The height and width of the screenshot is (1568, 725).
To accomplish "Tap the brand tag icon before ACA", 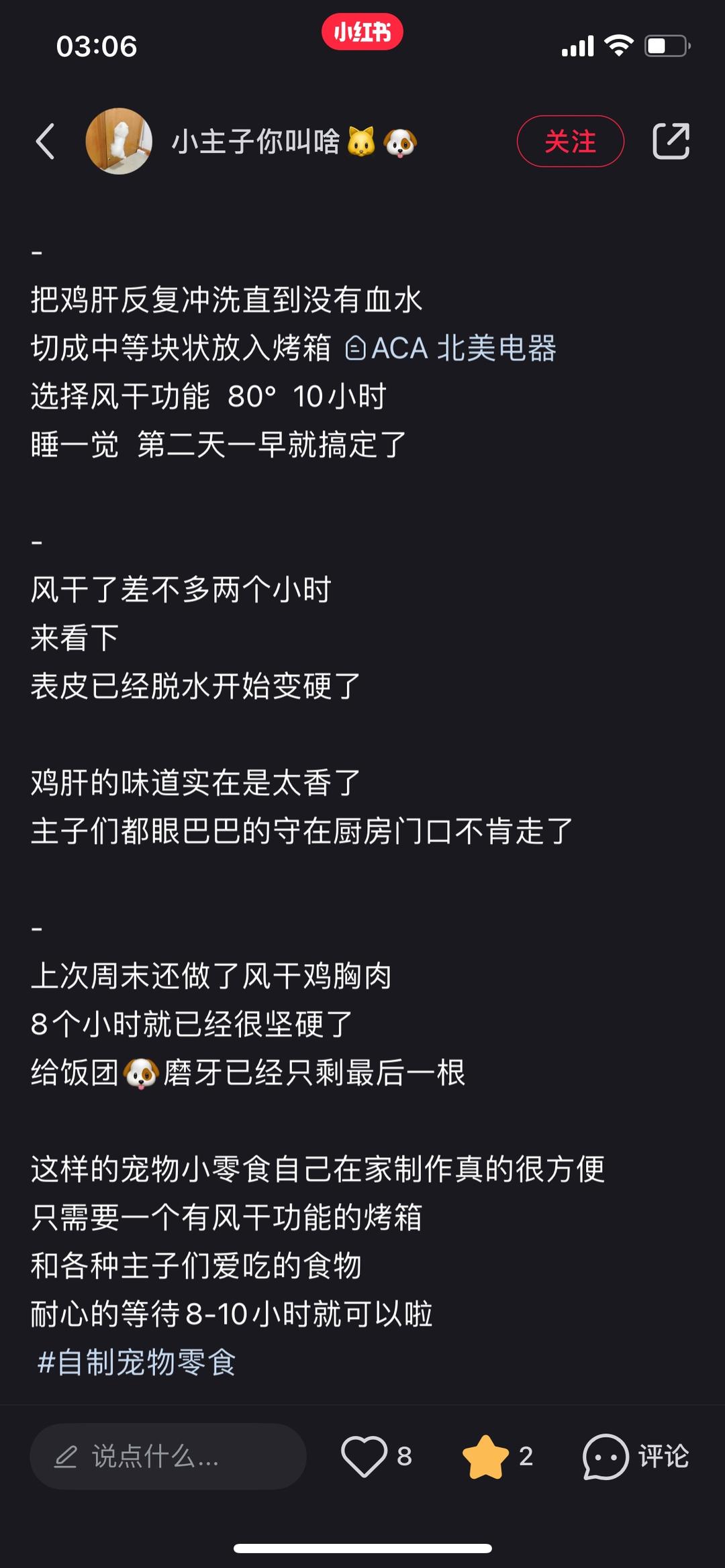I will [x=355, y=348].
